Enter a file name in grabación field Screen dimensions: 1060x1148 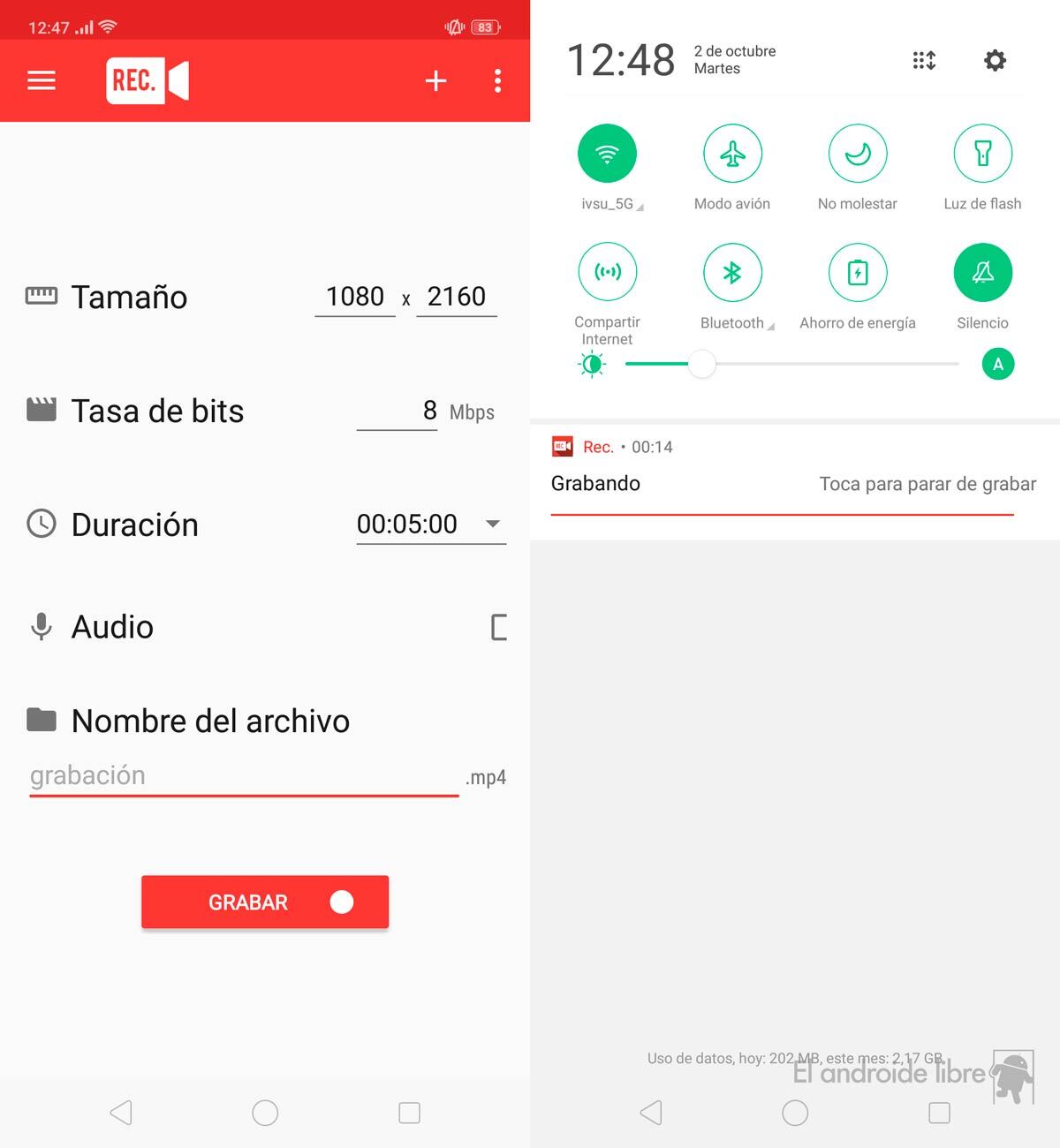click(x=243, y=775)
